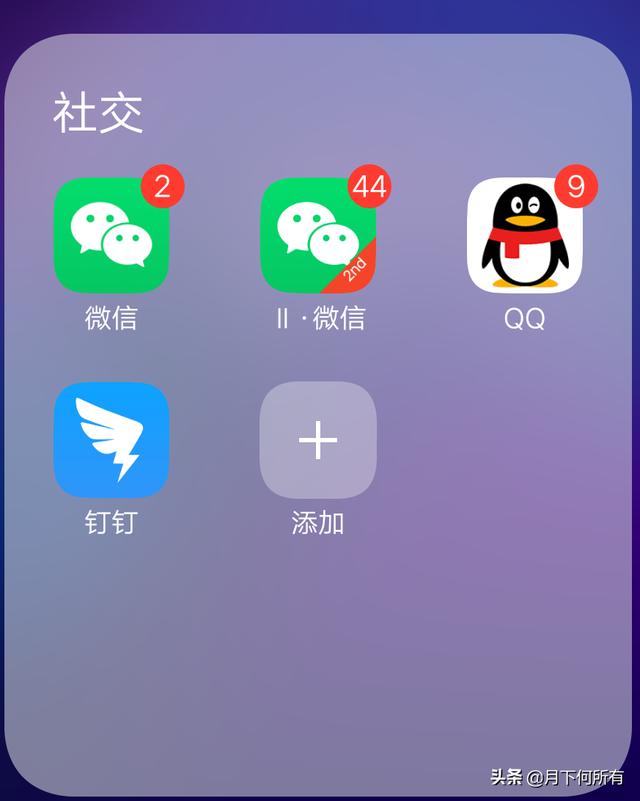Launch the II·微信 second WeChat clone
640x801 pixels.
[x=318, y=236]
